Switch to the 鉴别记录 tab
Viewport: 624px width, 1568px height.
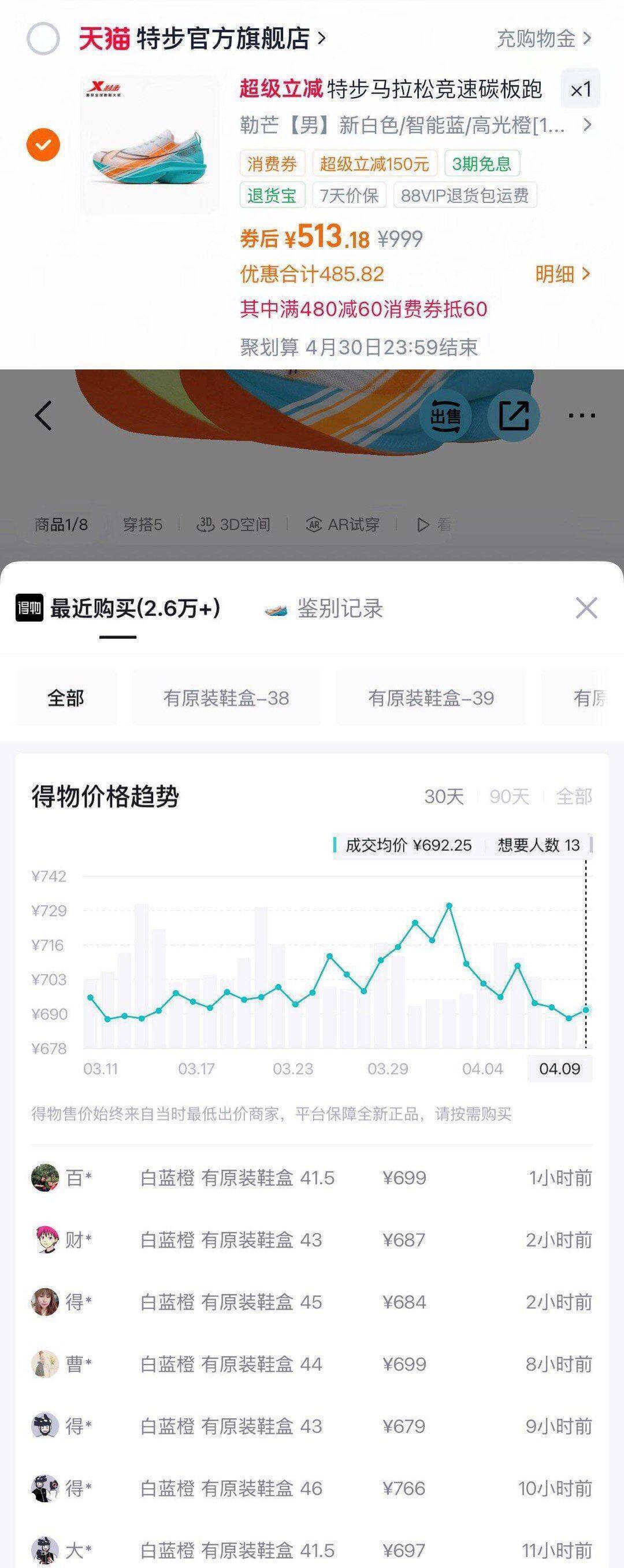click(339, 609)
